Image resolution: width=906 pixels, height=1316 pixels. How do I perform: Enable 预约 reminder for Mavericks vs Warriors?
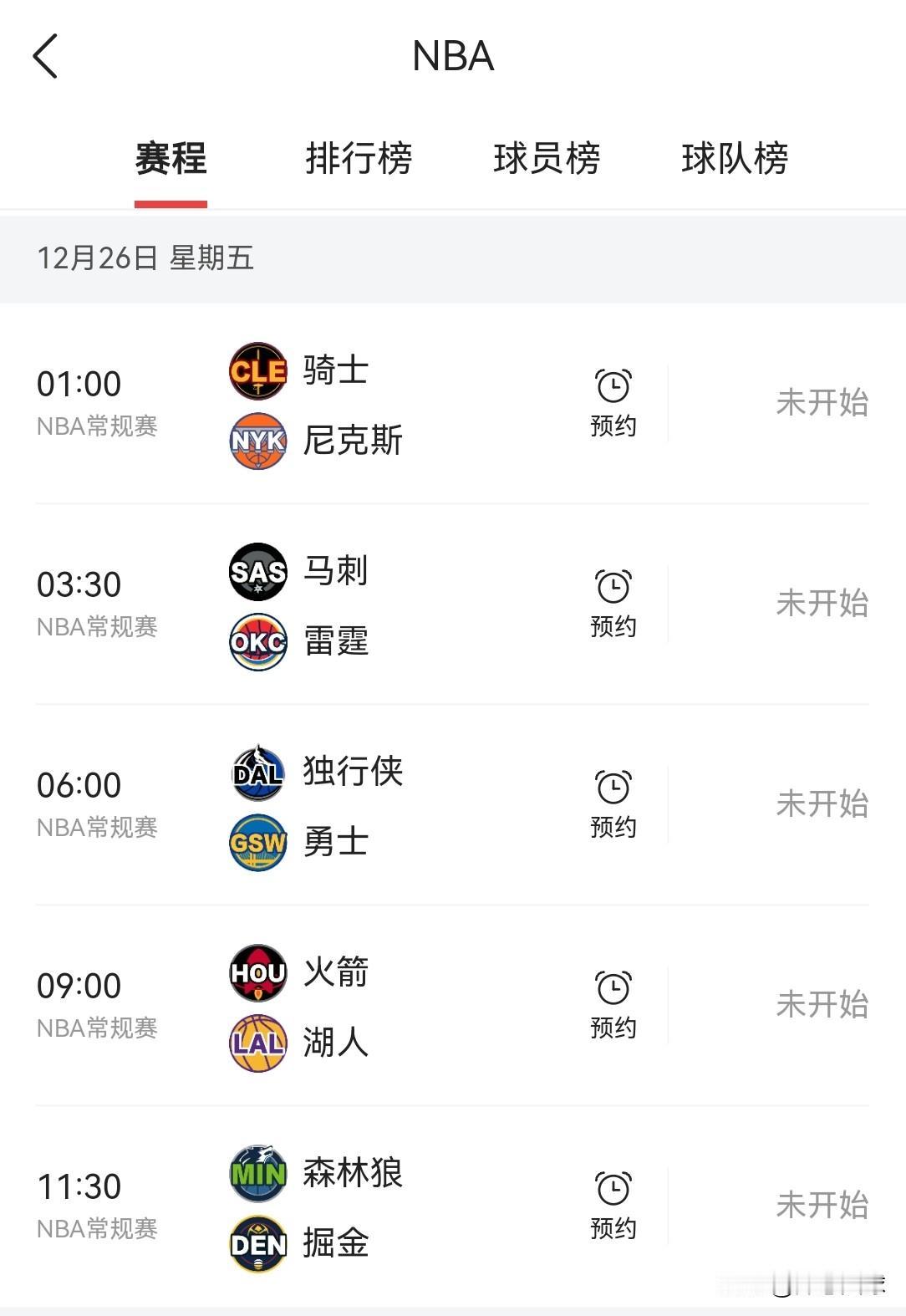(x=613, y=803)
